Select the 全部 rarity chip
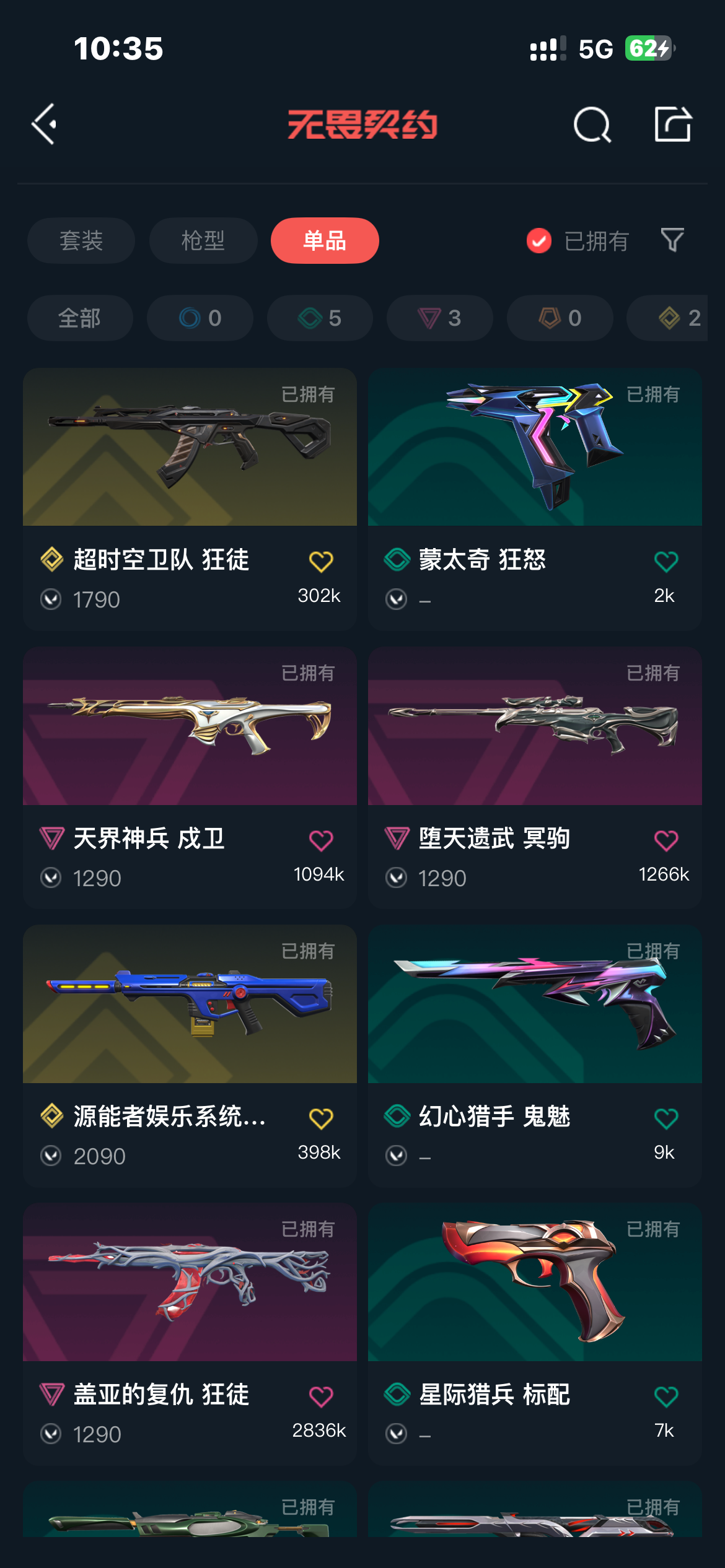725x1568 pixels. coord(80,318)
